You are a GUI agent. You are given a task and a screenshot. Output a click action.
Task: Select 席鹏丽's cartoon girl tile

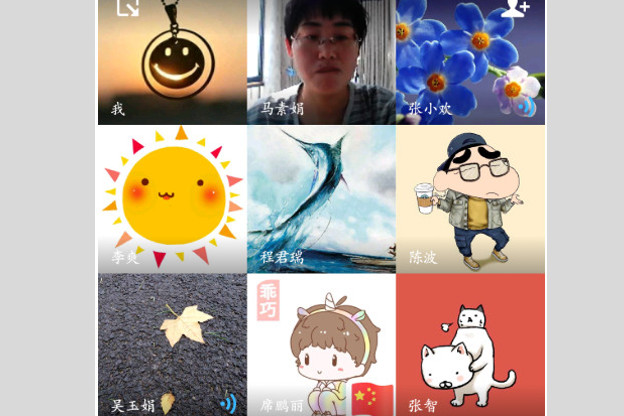pos(321,345)
